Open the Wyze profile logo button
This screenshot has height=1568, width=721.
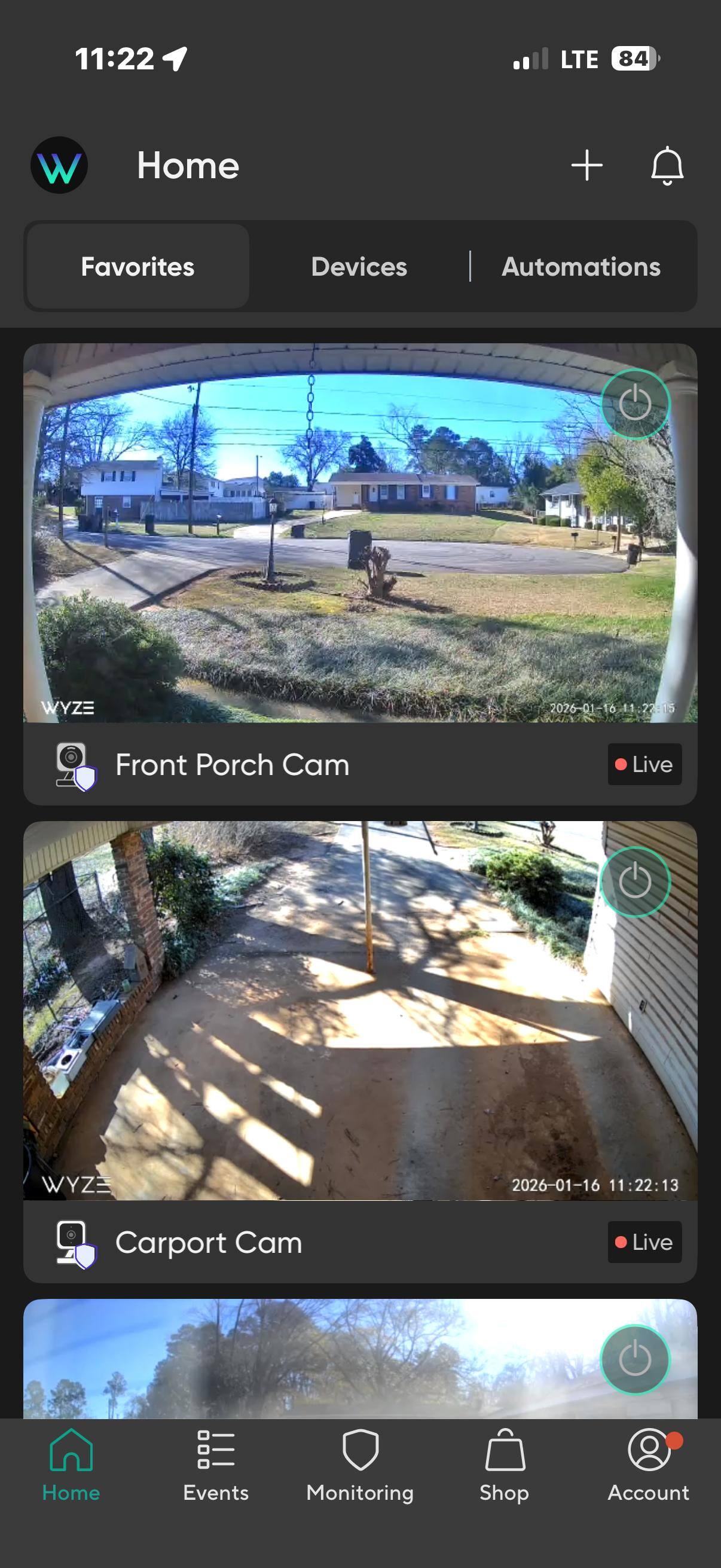(59, 165)
